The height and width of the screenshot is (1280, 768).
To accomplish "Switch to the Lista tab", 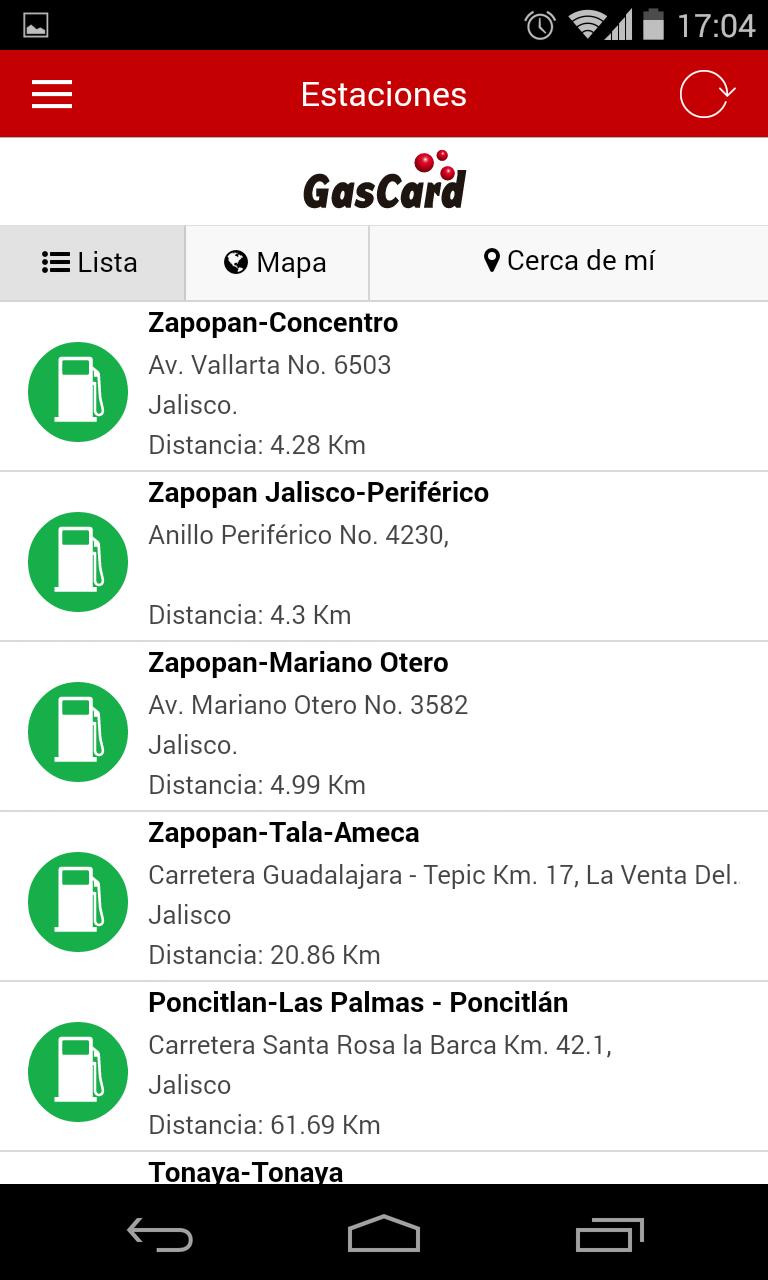I will 91,262.
